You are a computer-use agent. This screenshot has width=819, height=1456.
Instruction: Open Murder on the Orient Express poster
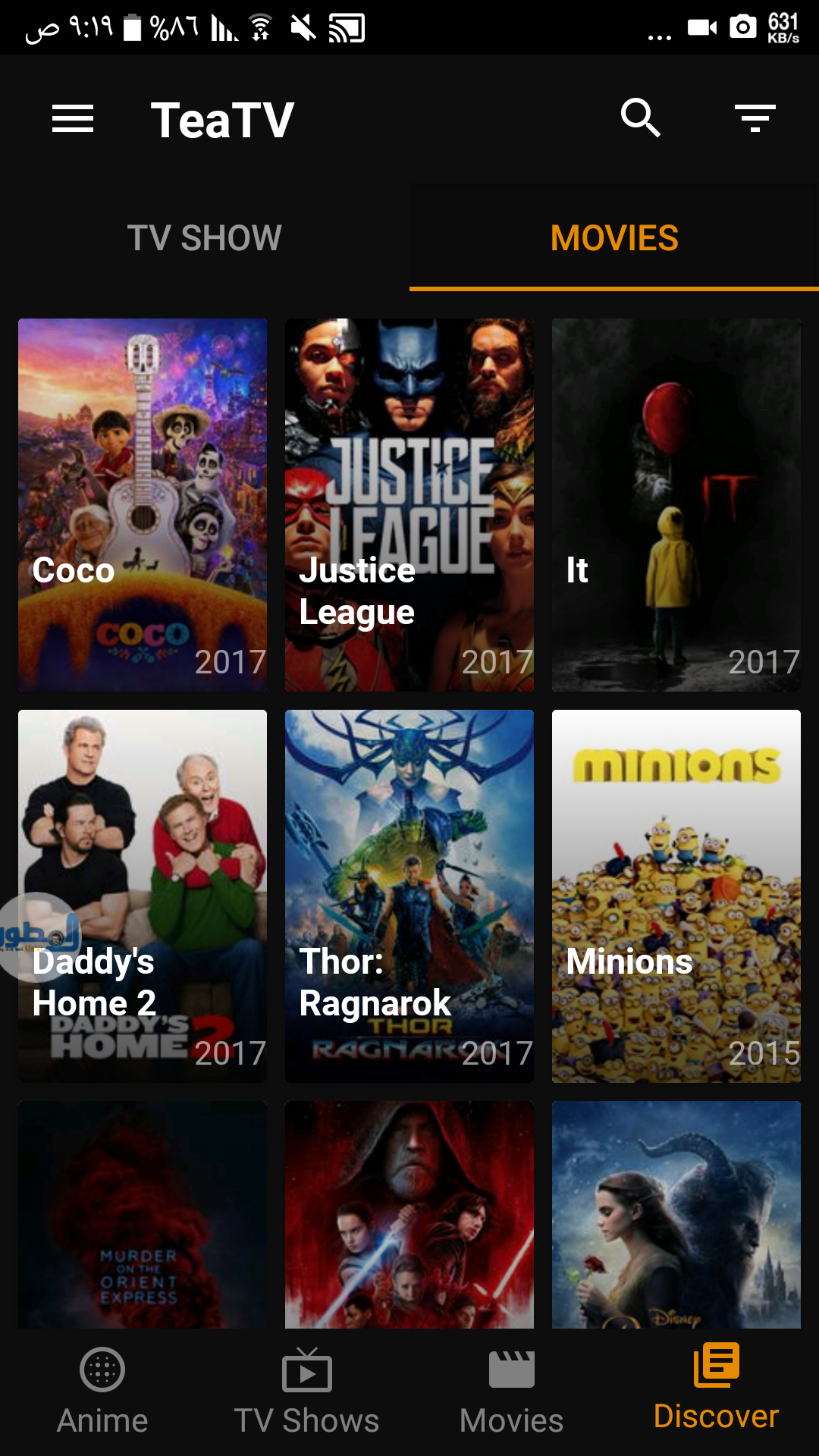tap(143, 1214)
